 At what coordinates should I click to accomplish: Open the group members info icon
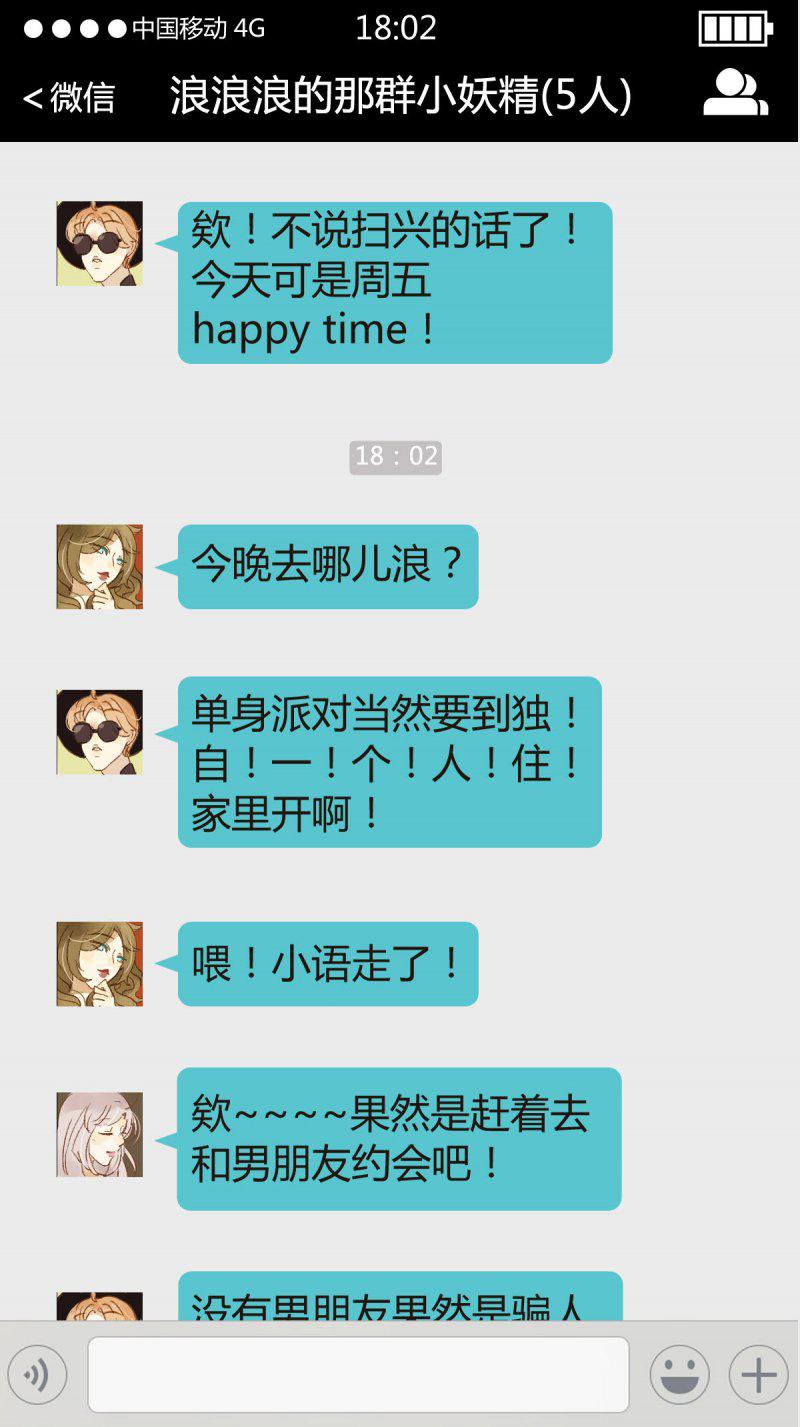(x=735, y=93)
